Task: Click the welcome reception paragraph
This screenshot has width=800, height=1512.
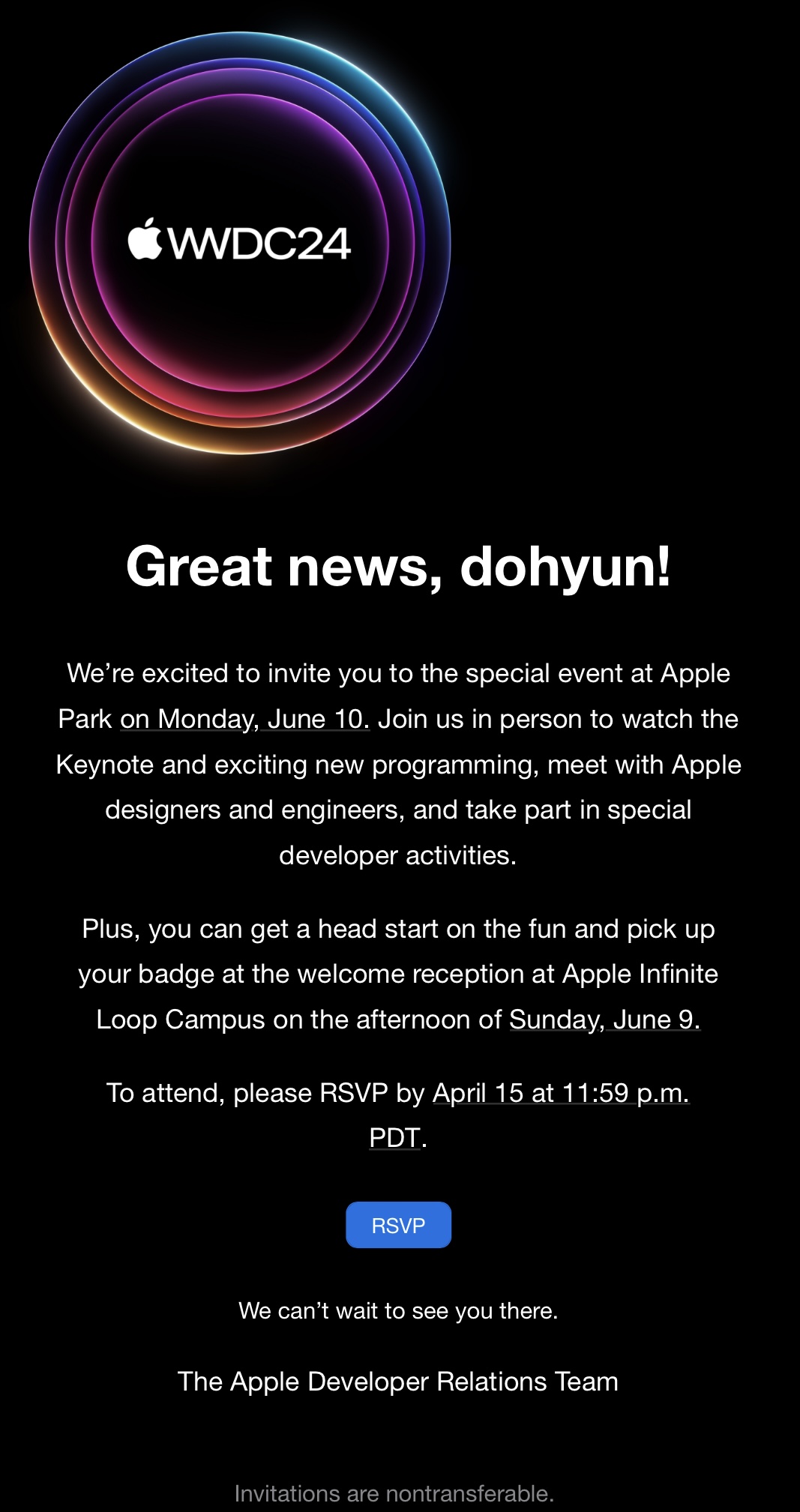Action: [x=399, y=975]
